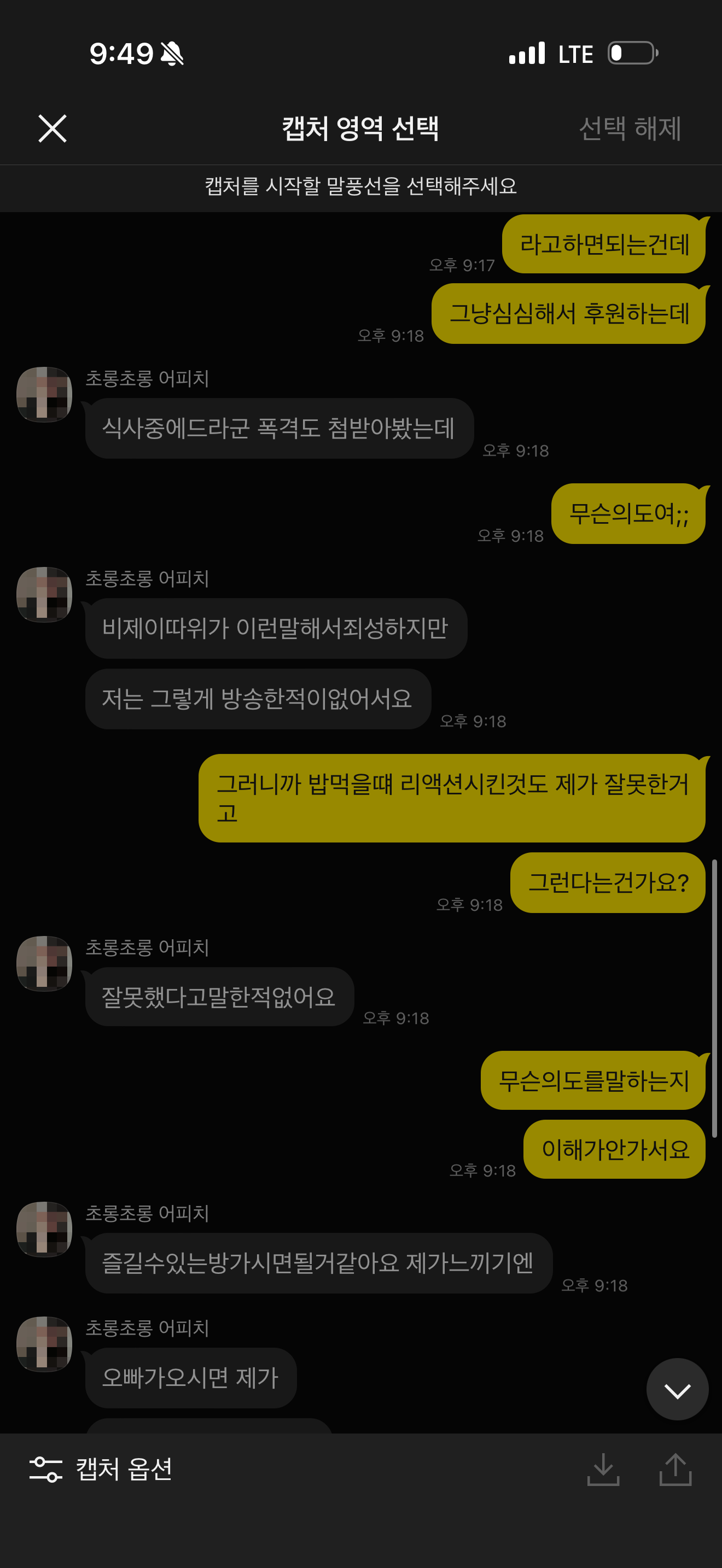Image resolution: width=722 pixels, height=1568 pixels.
Task: Select the bubble 그러니까 밥먹을때 리액션시킨것도
Action: [x=451, y=798]
